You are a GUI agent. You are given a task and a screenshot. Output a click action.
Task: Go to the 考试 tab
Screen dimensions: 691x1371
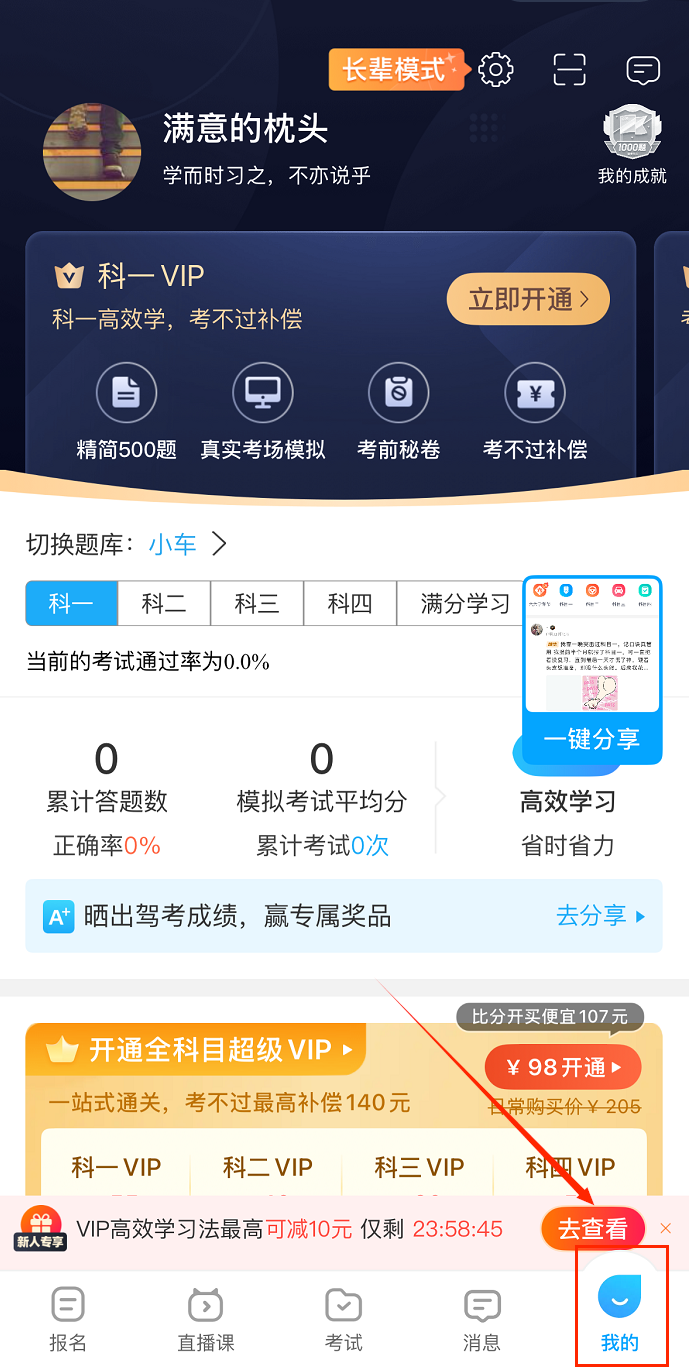(344, 1320)
